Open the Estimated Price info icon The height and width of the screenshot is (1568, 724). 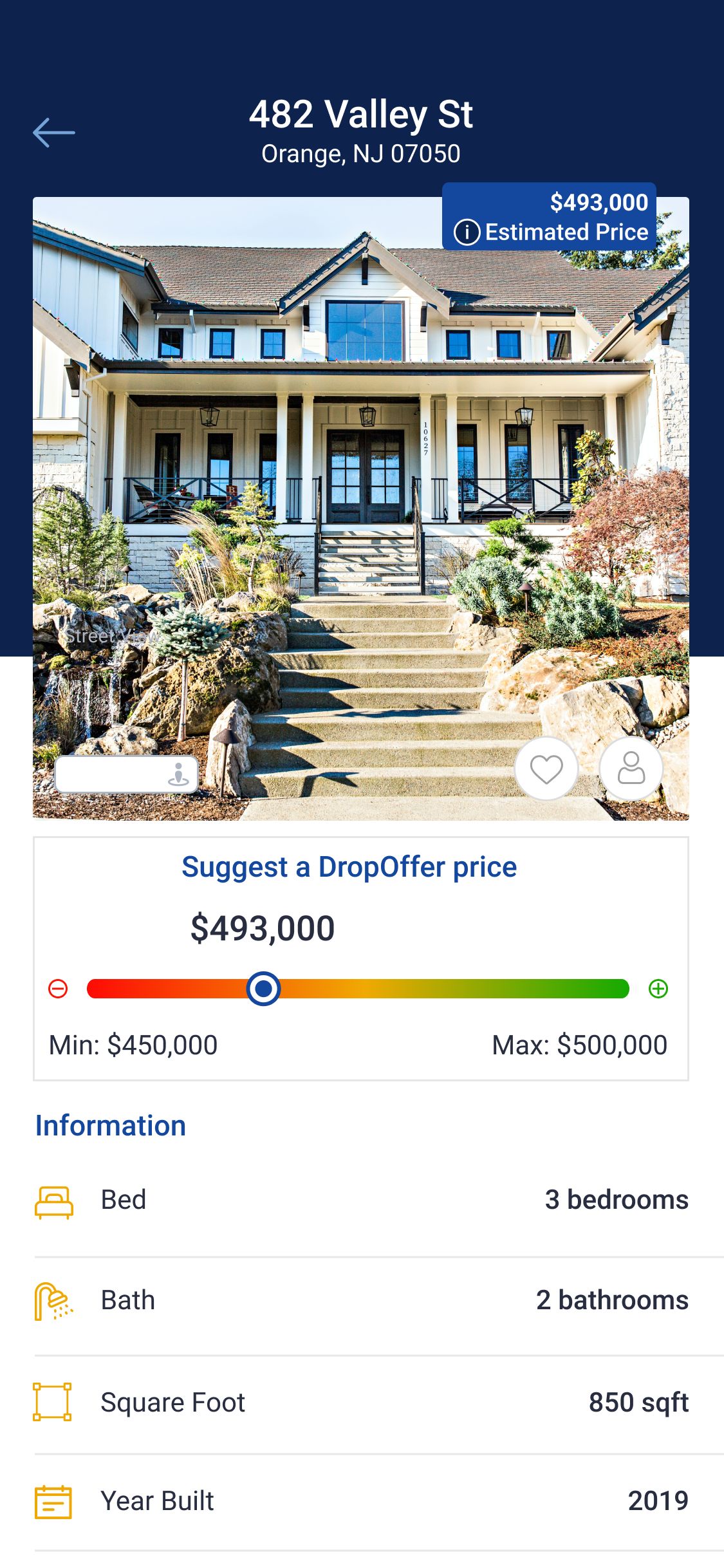pyautogui.click(x=467, y=232)
